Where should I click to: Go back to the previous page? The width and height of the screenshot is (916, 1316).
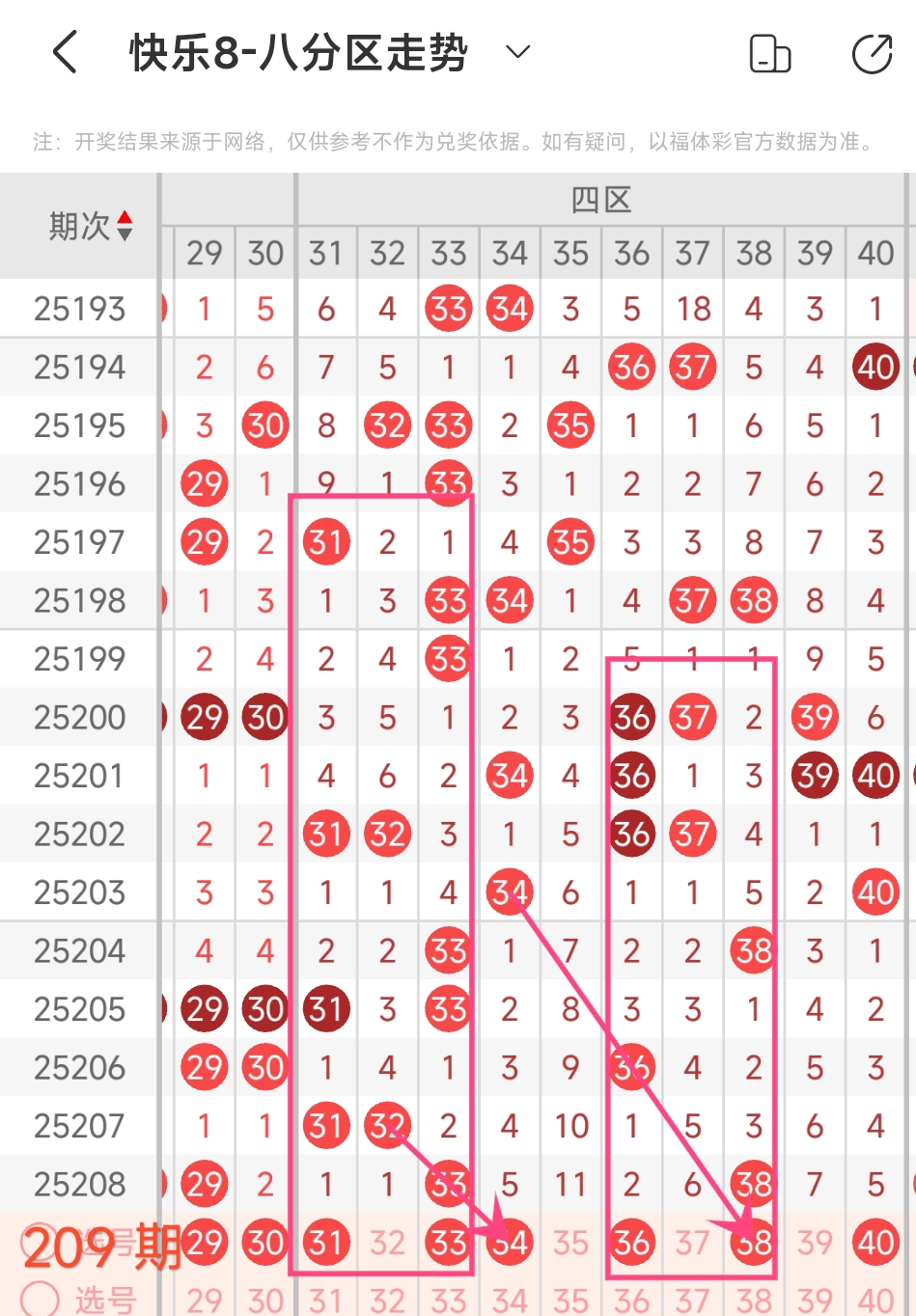[65, 52]
